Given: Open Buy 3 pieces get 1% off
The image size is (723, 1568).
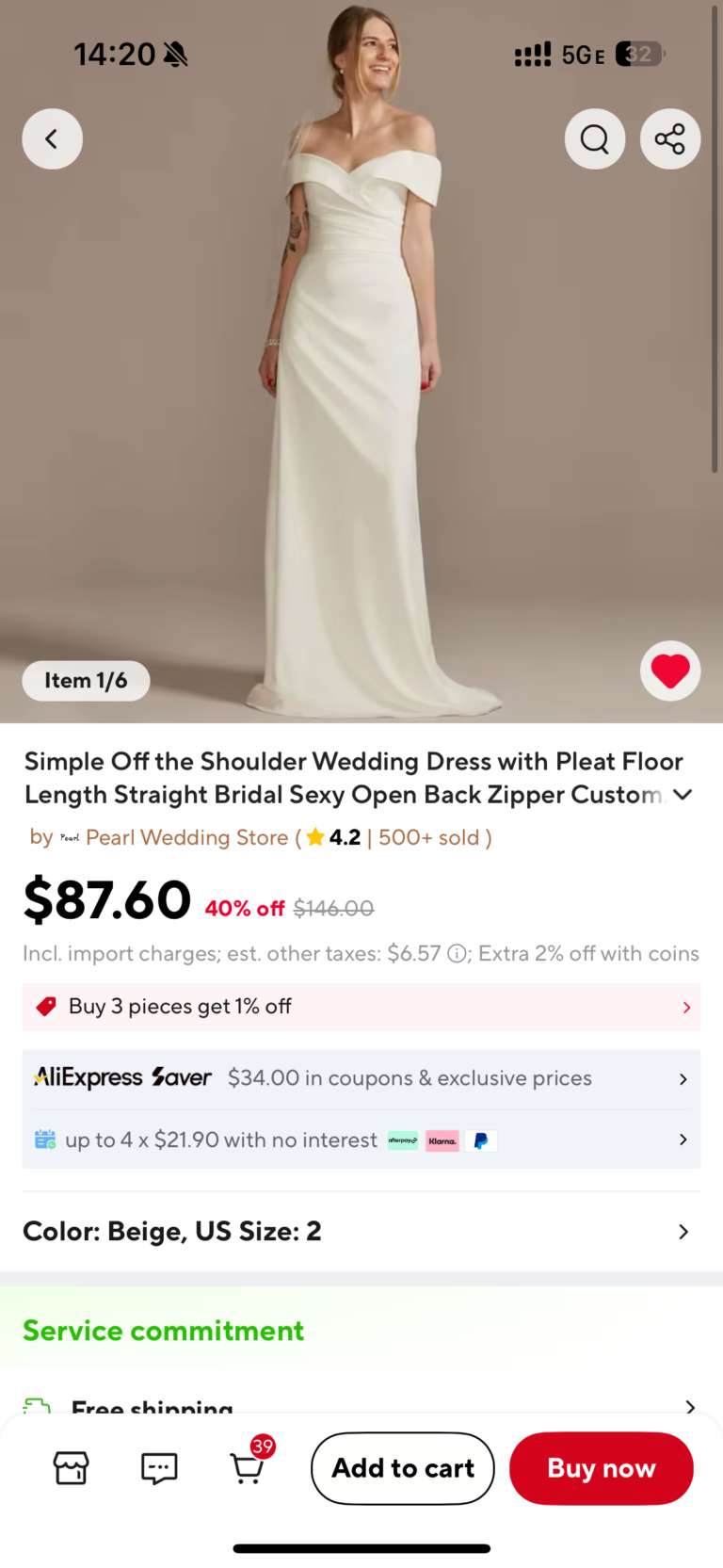Looking at the screenshot, I should coord(361,1007).
